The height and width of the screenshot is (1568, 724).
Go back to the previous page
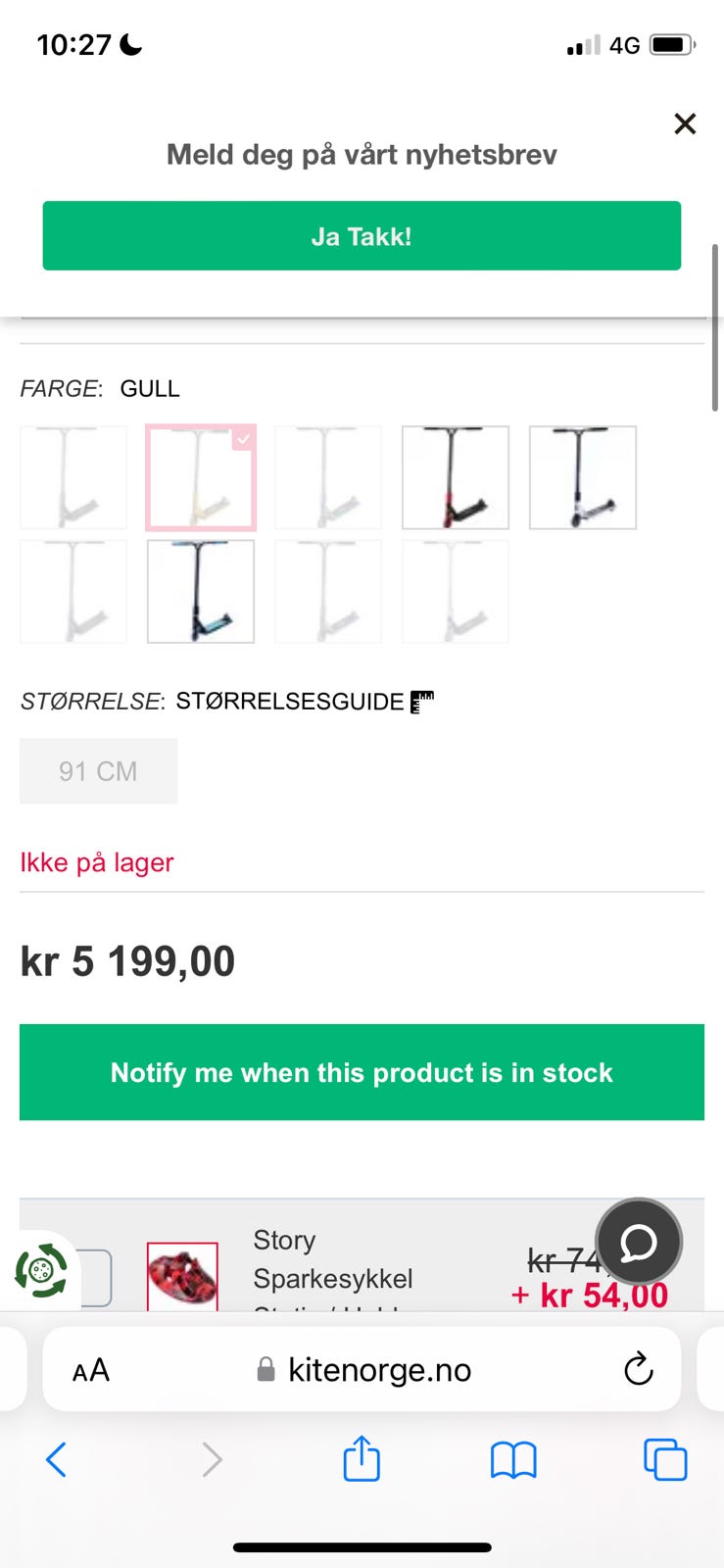(57, 1460)
